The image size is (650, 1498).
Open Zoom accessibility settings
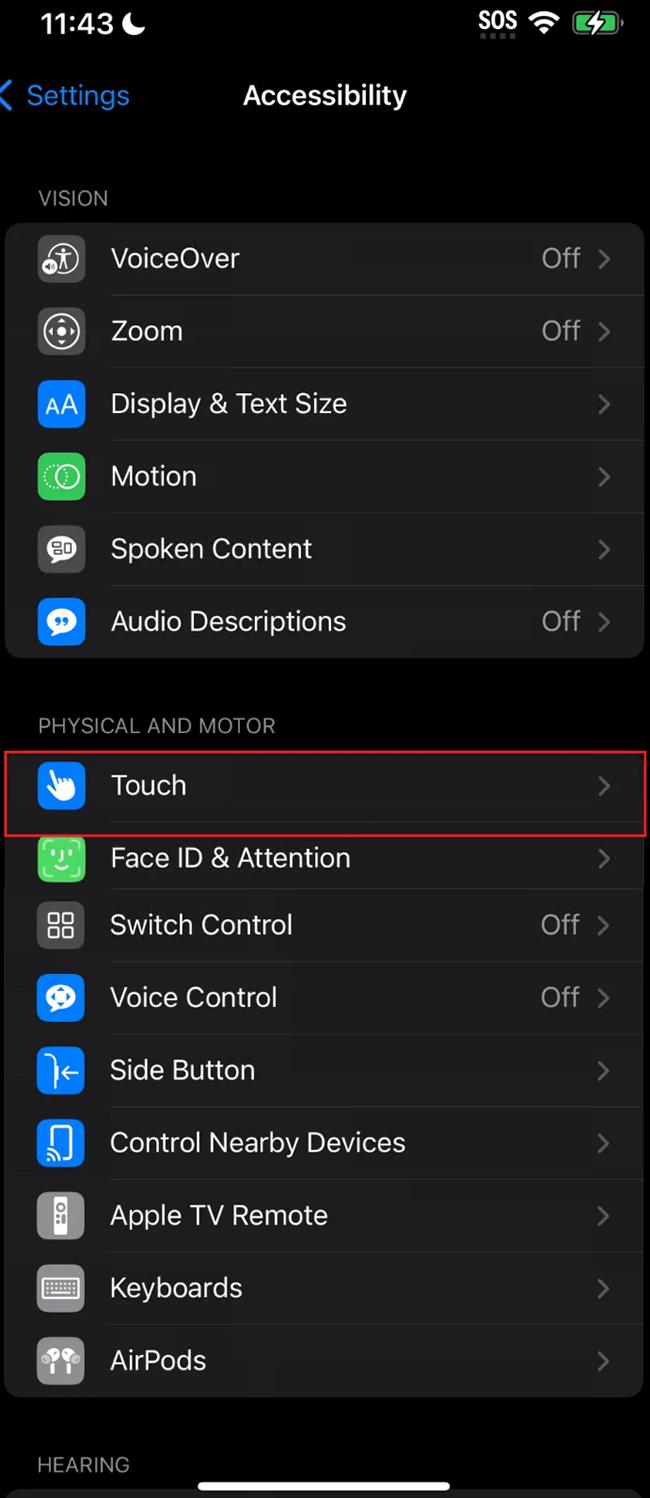pyautogui.click(x=324, y=331)
